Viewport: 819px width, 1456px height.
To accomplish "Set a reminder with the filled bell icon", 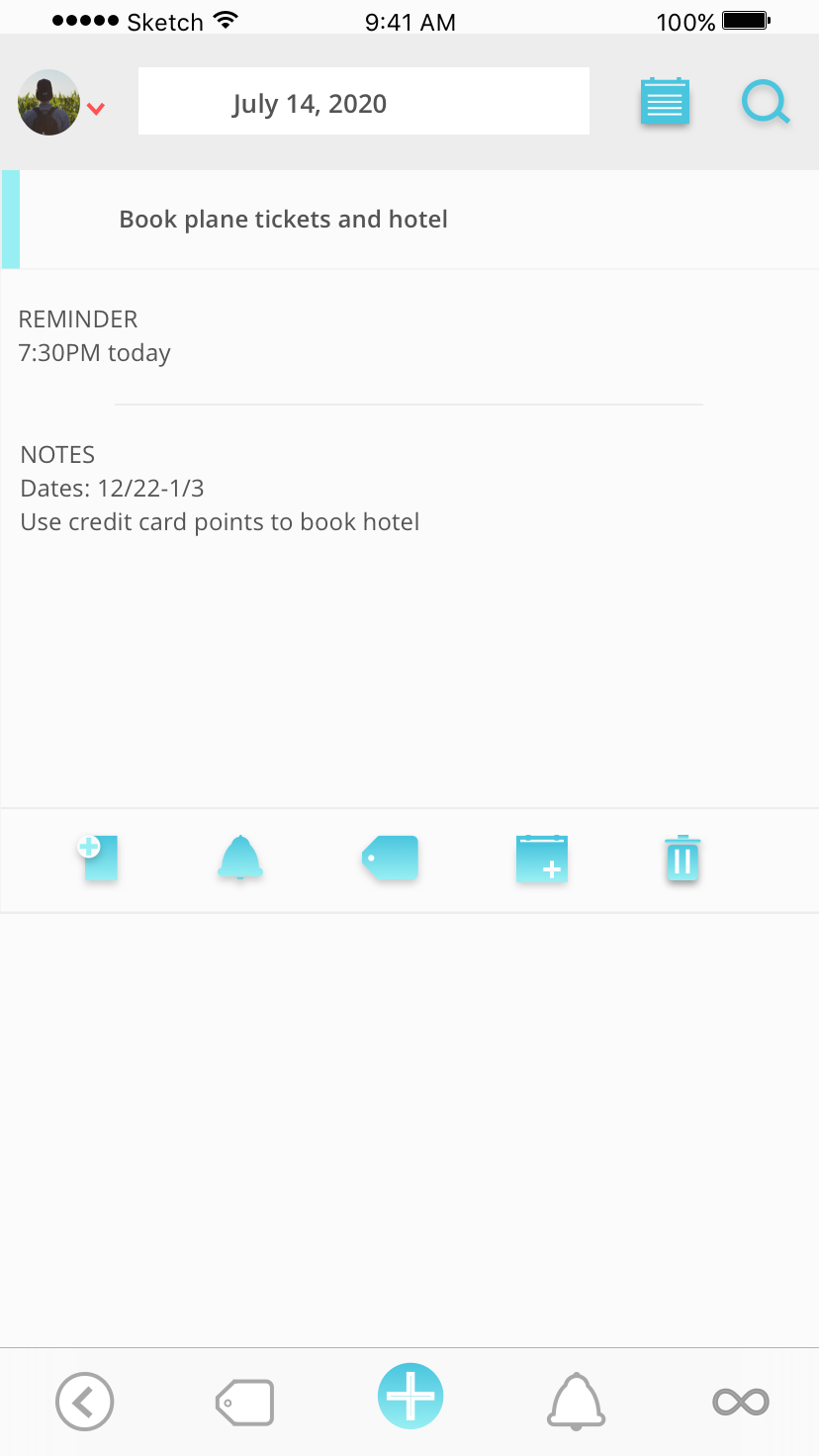I will [240, 858].
